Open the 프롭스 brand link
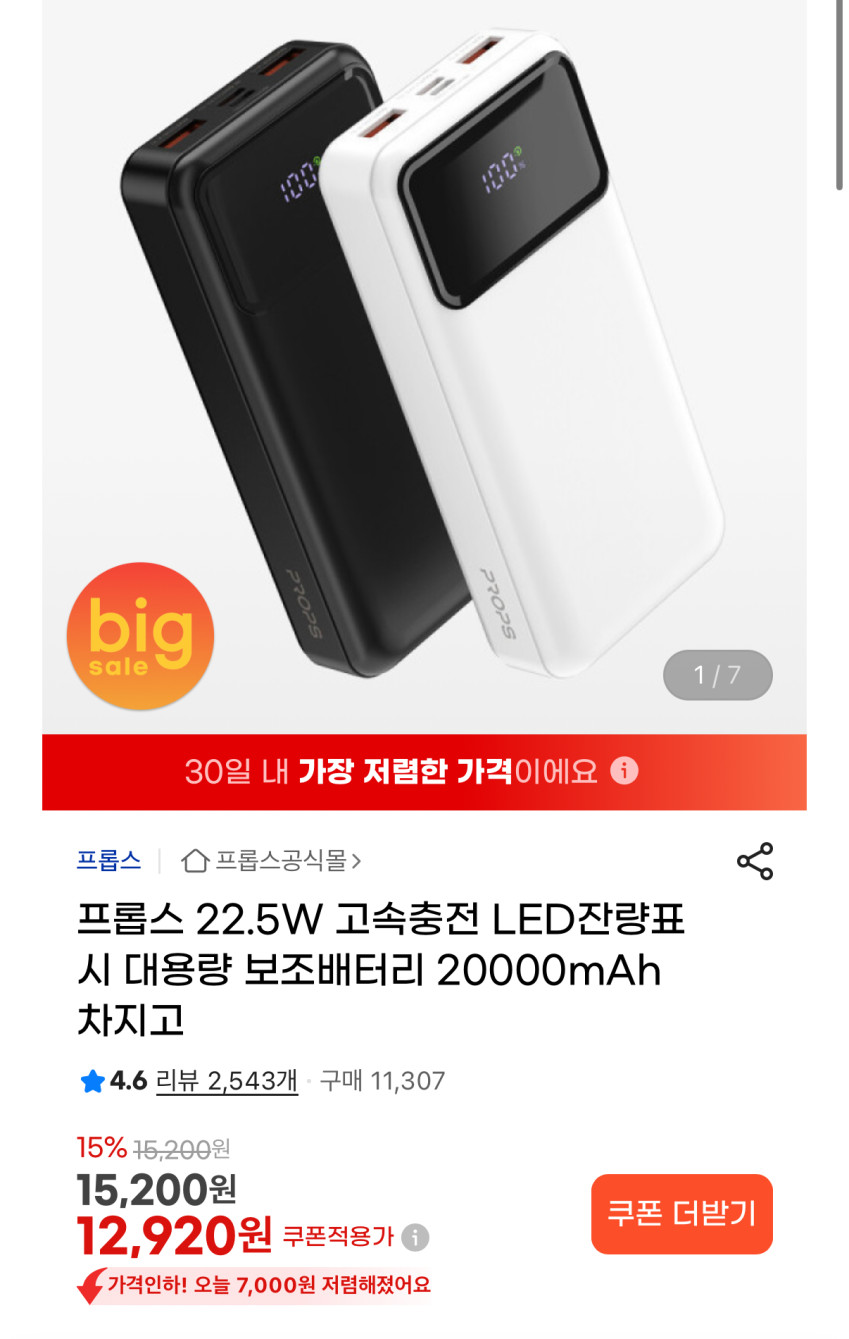 (x=108, y=860)
